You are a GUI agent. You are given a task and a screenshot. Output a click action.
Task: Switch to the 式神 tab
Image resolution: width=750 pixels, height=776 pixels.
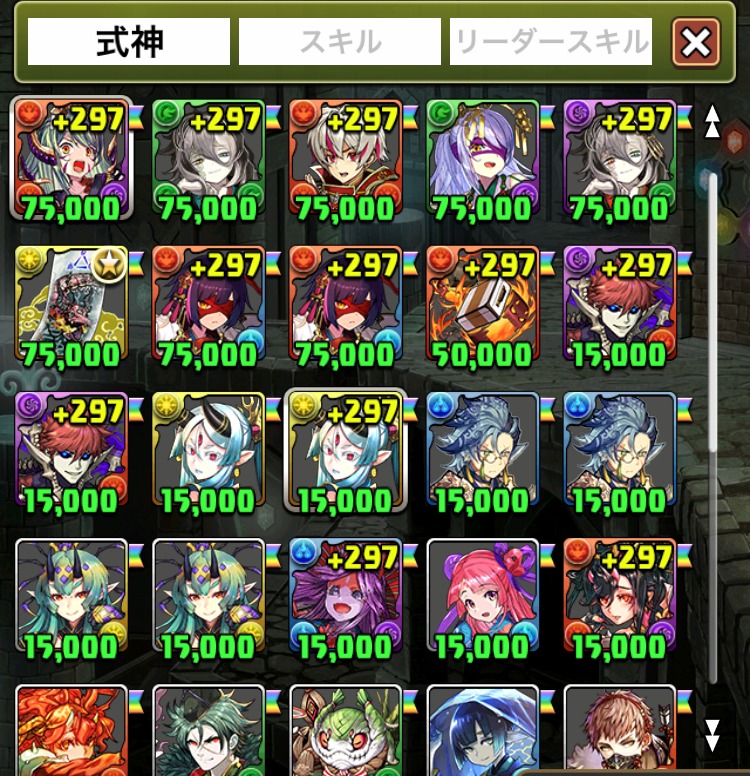[x=129, y=43]
